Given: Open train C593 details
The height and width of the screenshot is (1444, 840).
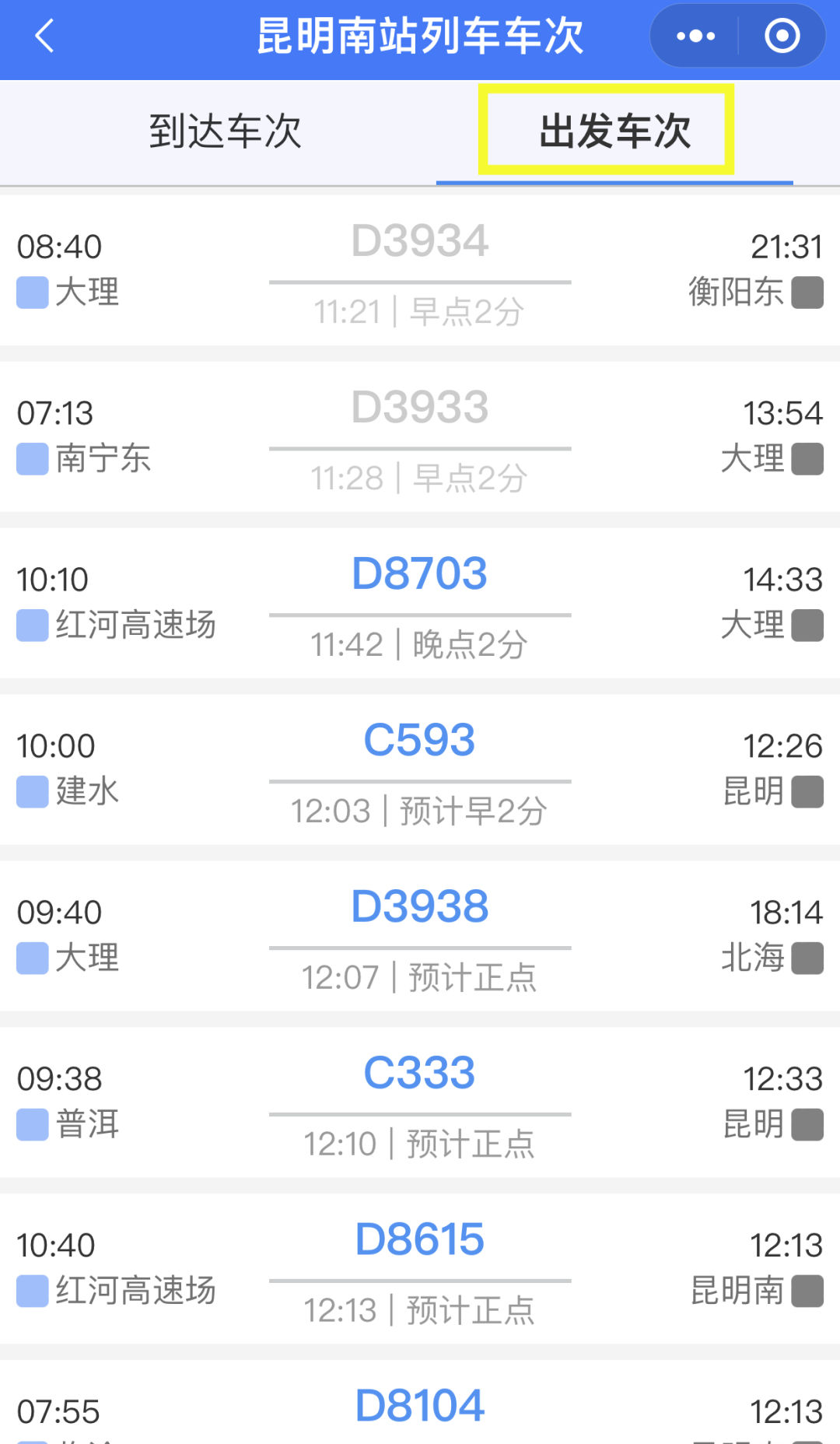Looking at the screenshot, I should tap(420, 740).
